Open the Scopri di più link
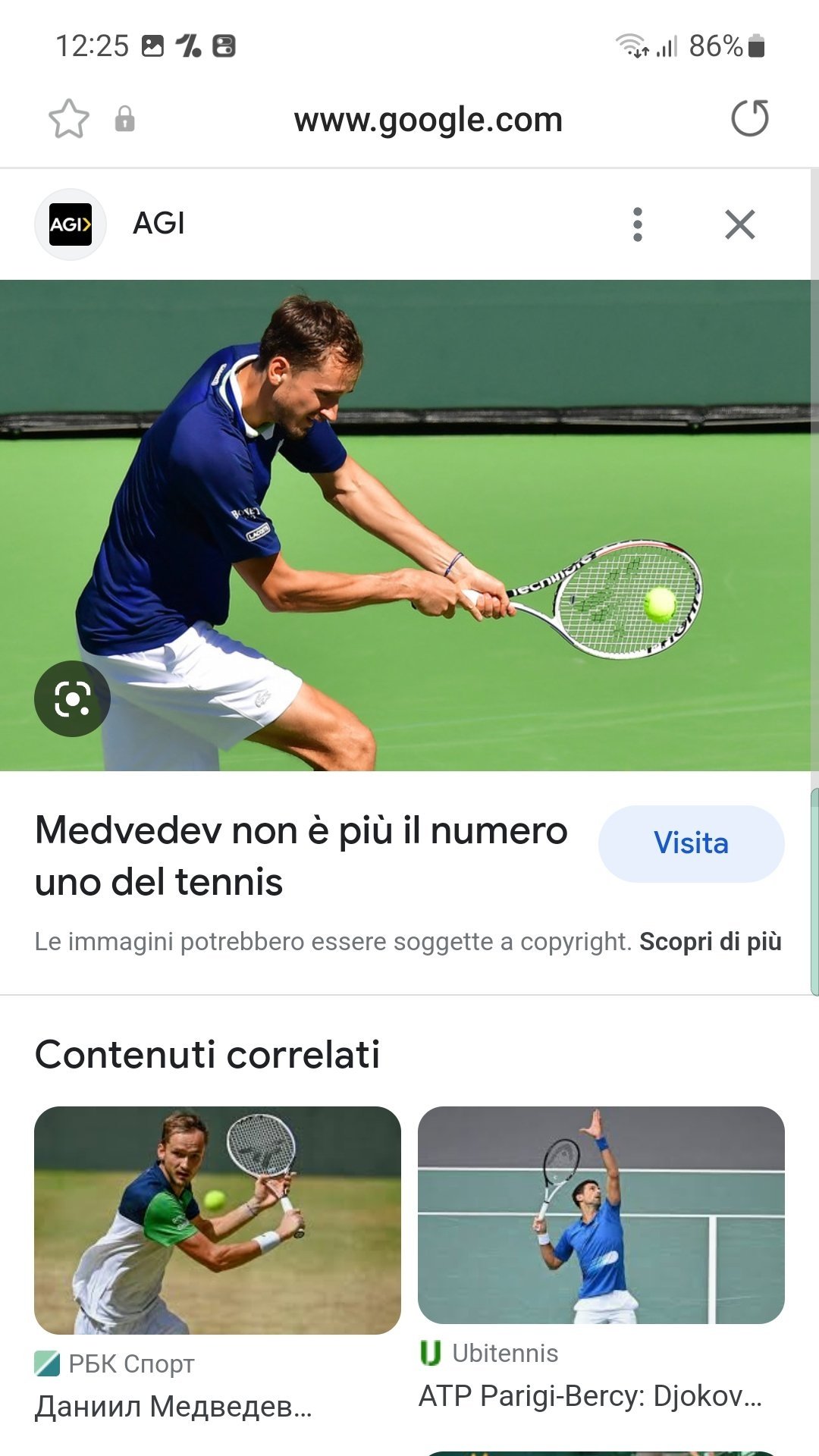The image size is (819, 1456). [710, 941]
